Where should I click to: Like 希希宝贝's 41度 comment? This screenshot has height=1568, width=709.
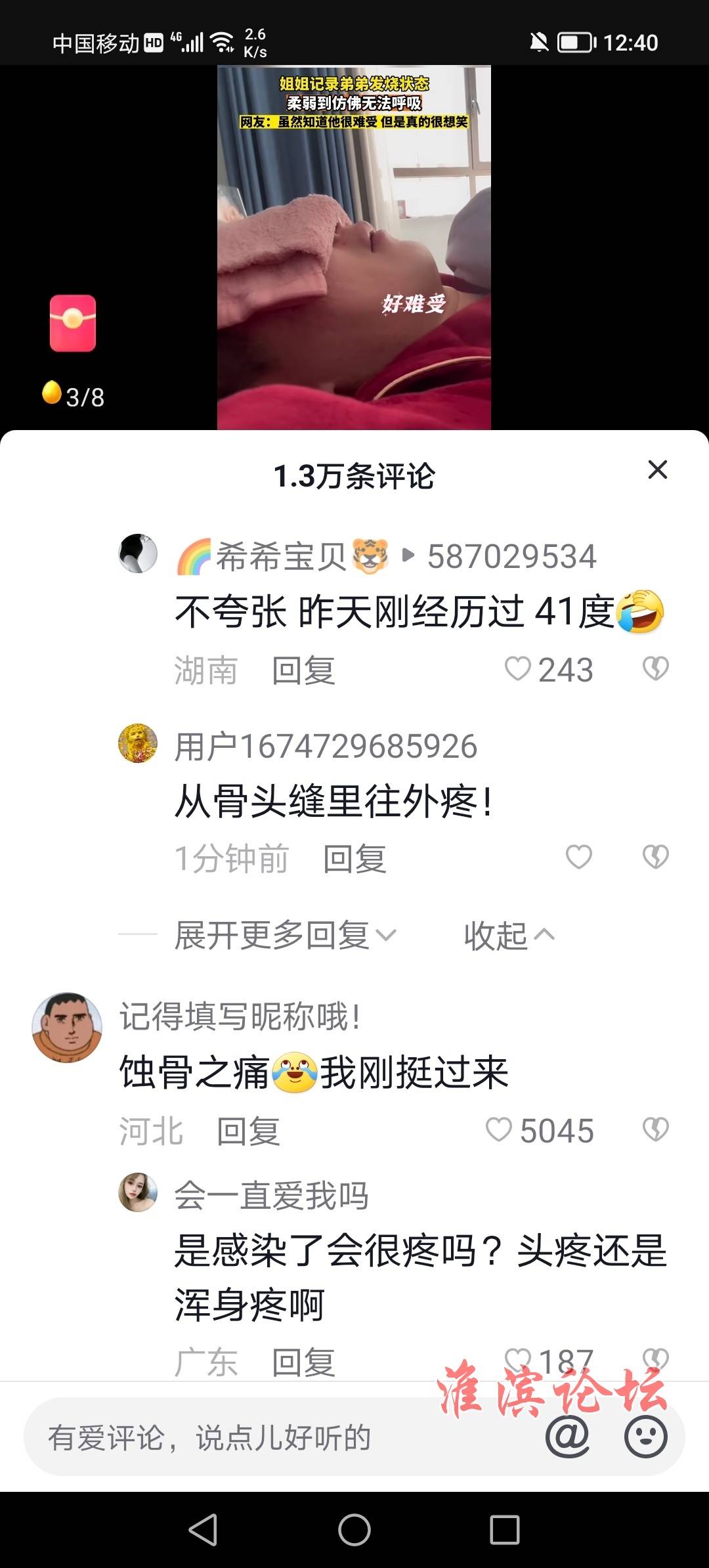tap(518, 669)
